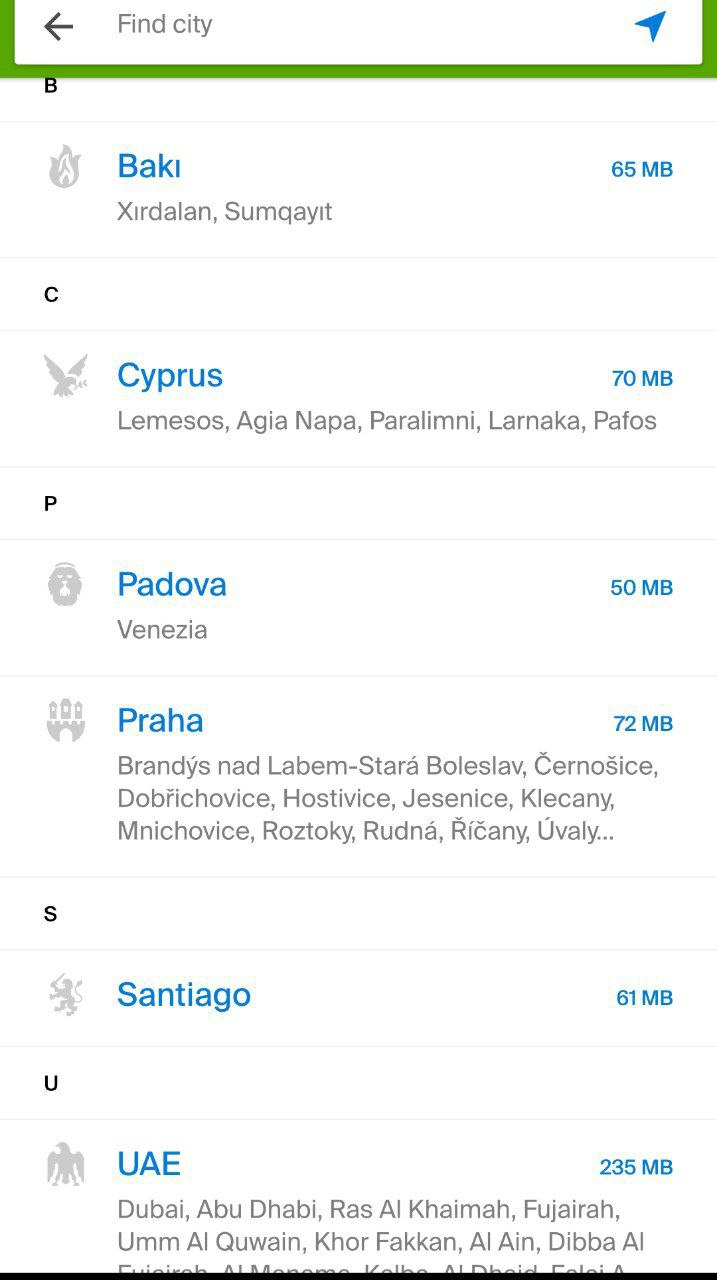
Task: Choose Cyprus from the list
Action: pyautogui.click(x=358, y=398)
